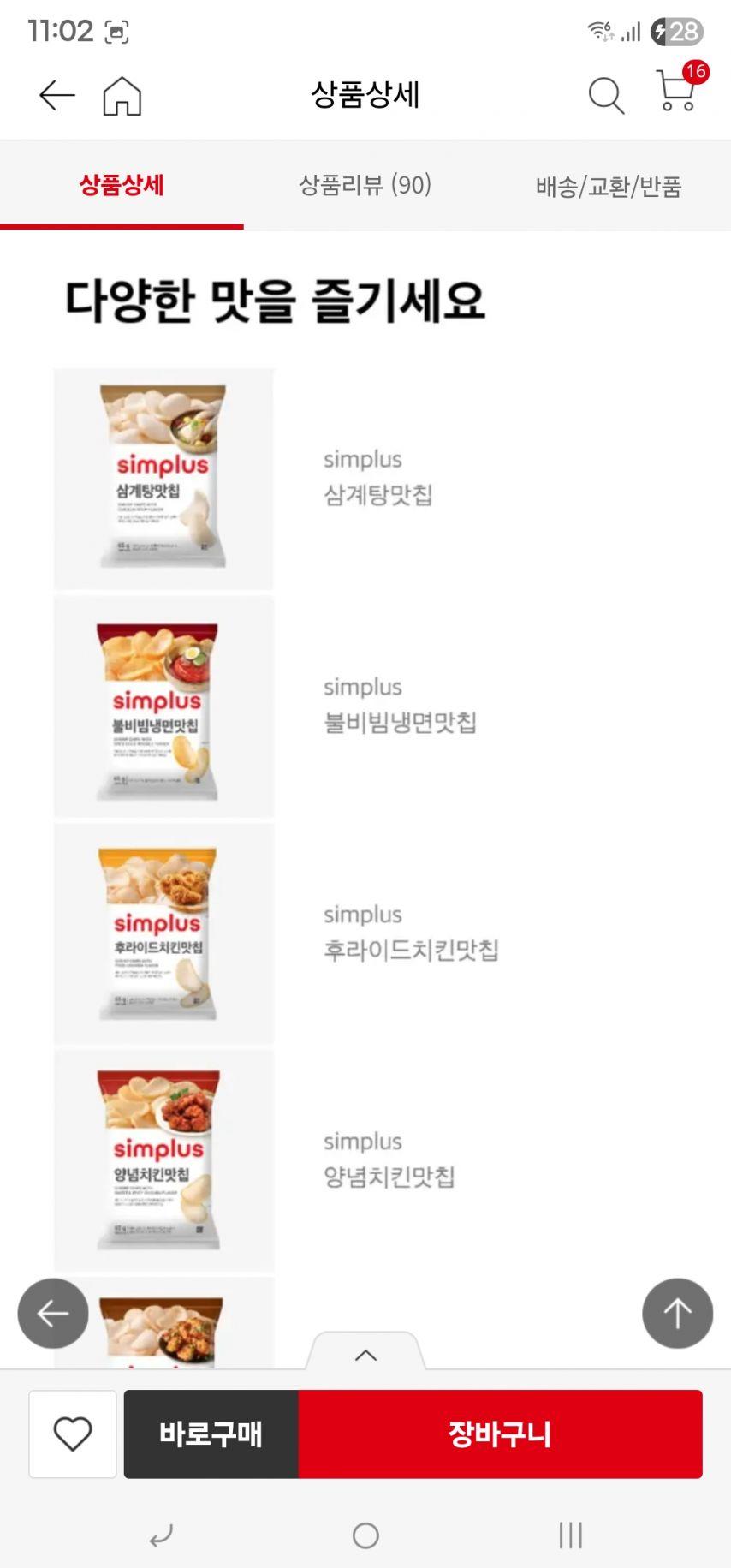
Task: Collapse the detail view with the chevron
Action: (x=365, y=1355)
